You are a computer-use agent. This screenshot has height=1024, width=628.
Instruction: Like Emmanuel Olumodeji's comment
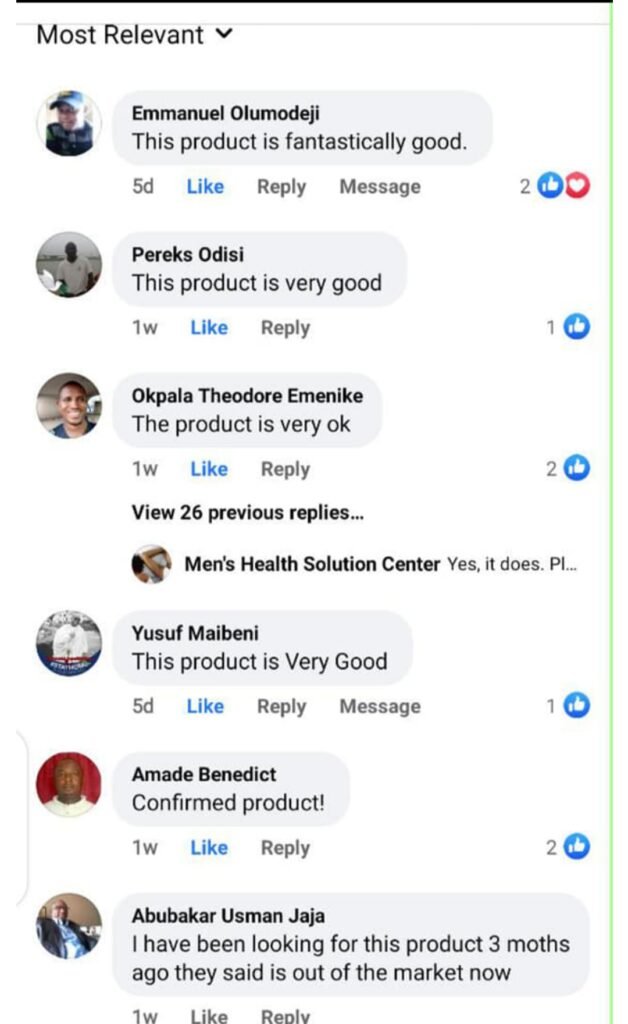tap(205, 186)
